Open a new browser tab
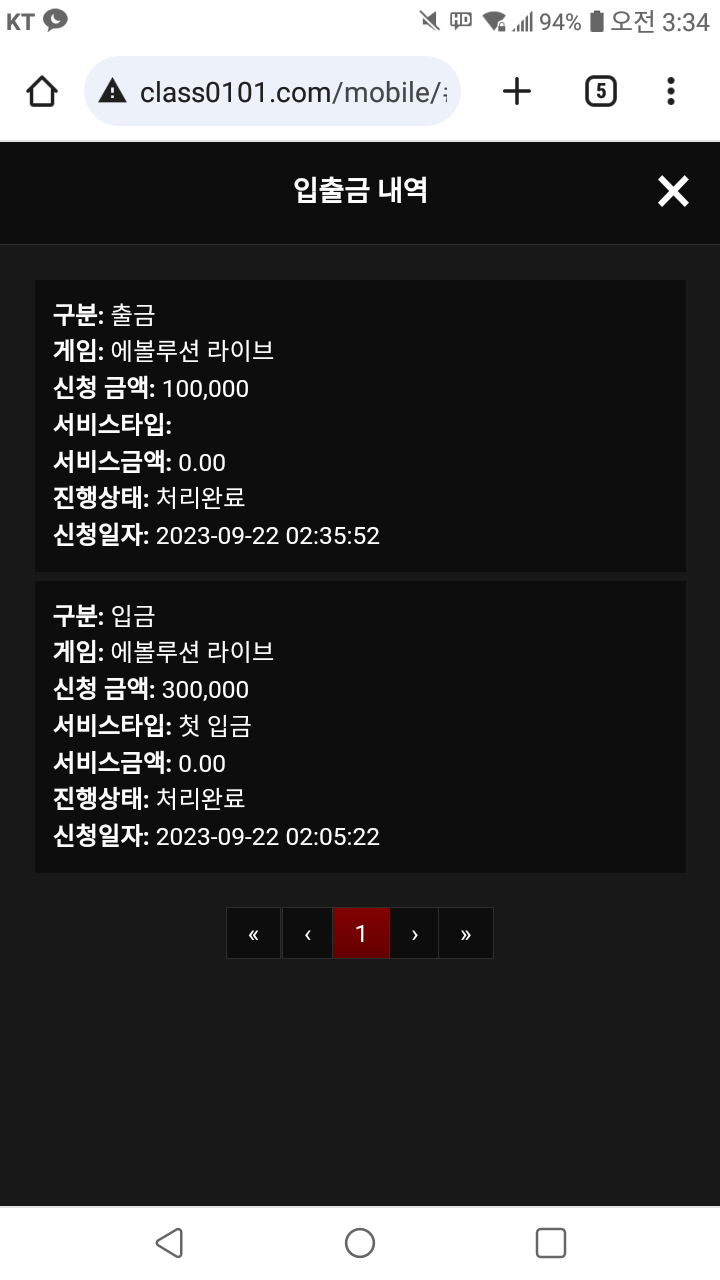The image size is (720, 1280). pyautogui.click(x=516, y=92)
